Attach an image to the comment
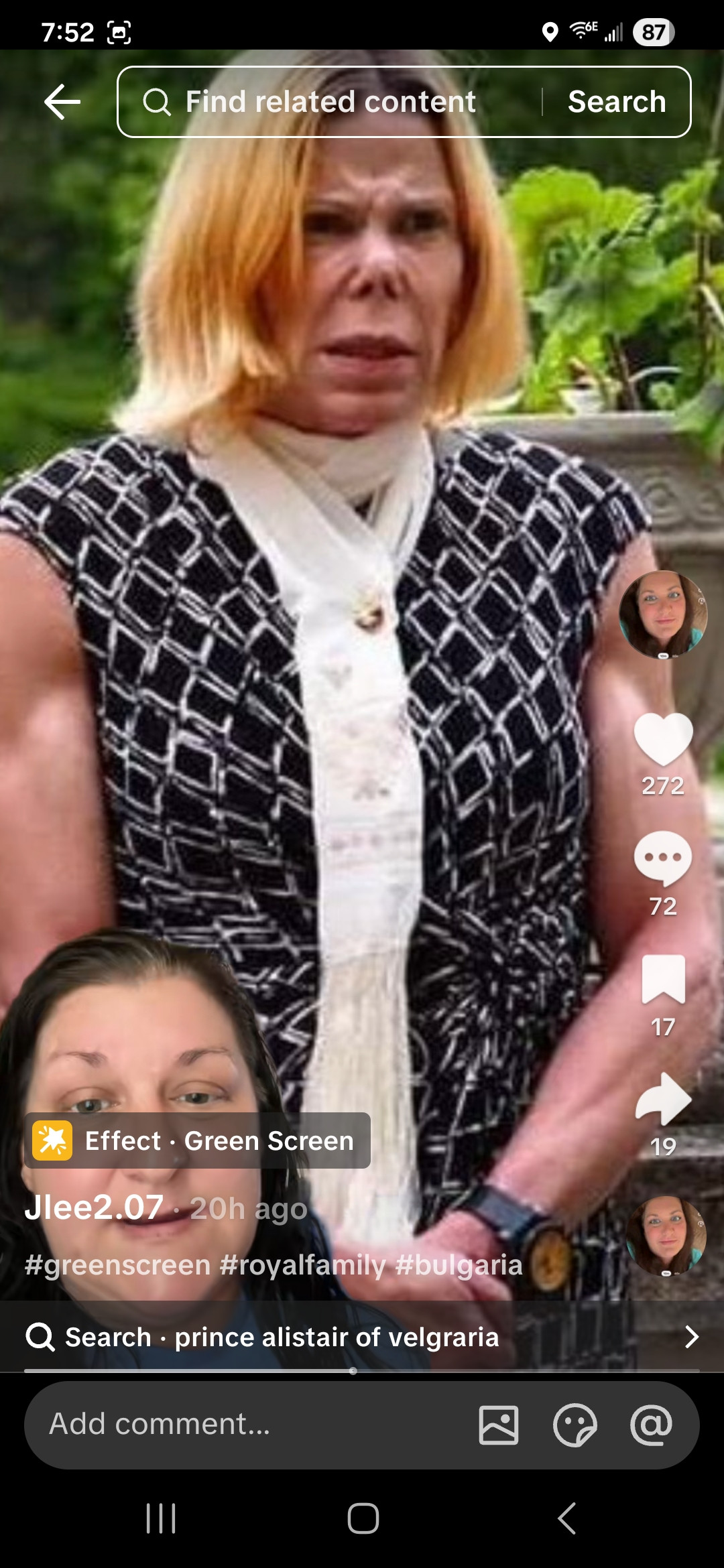The image size is (724, 1568). coord(499,1425)
